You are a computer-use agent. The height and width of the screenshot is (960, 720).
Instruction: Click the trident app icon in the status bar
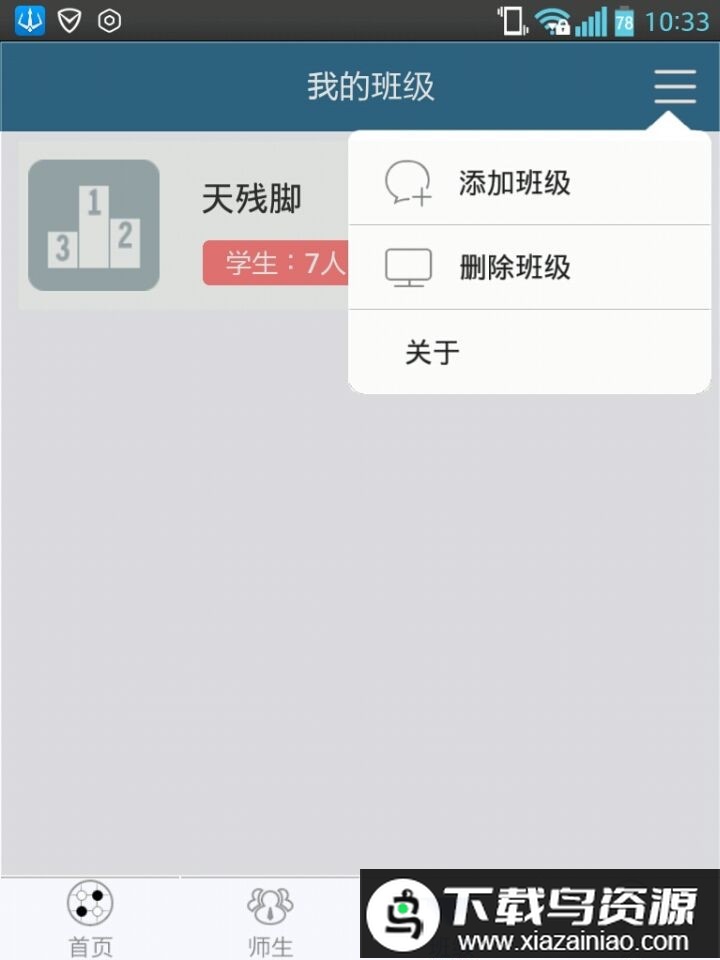tap(30, 17)
